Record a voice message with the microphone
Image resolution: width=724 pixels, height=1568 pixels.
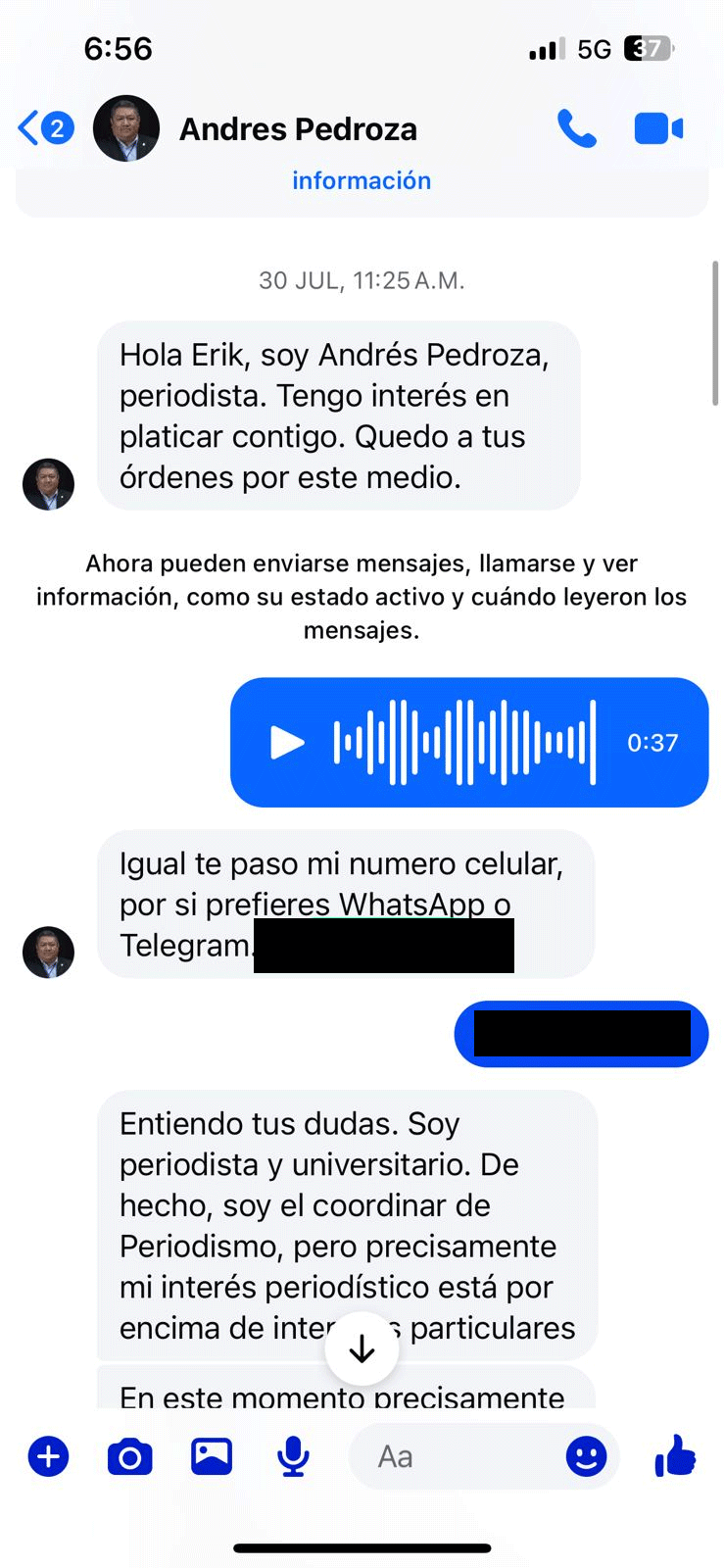coord(293,1456)
